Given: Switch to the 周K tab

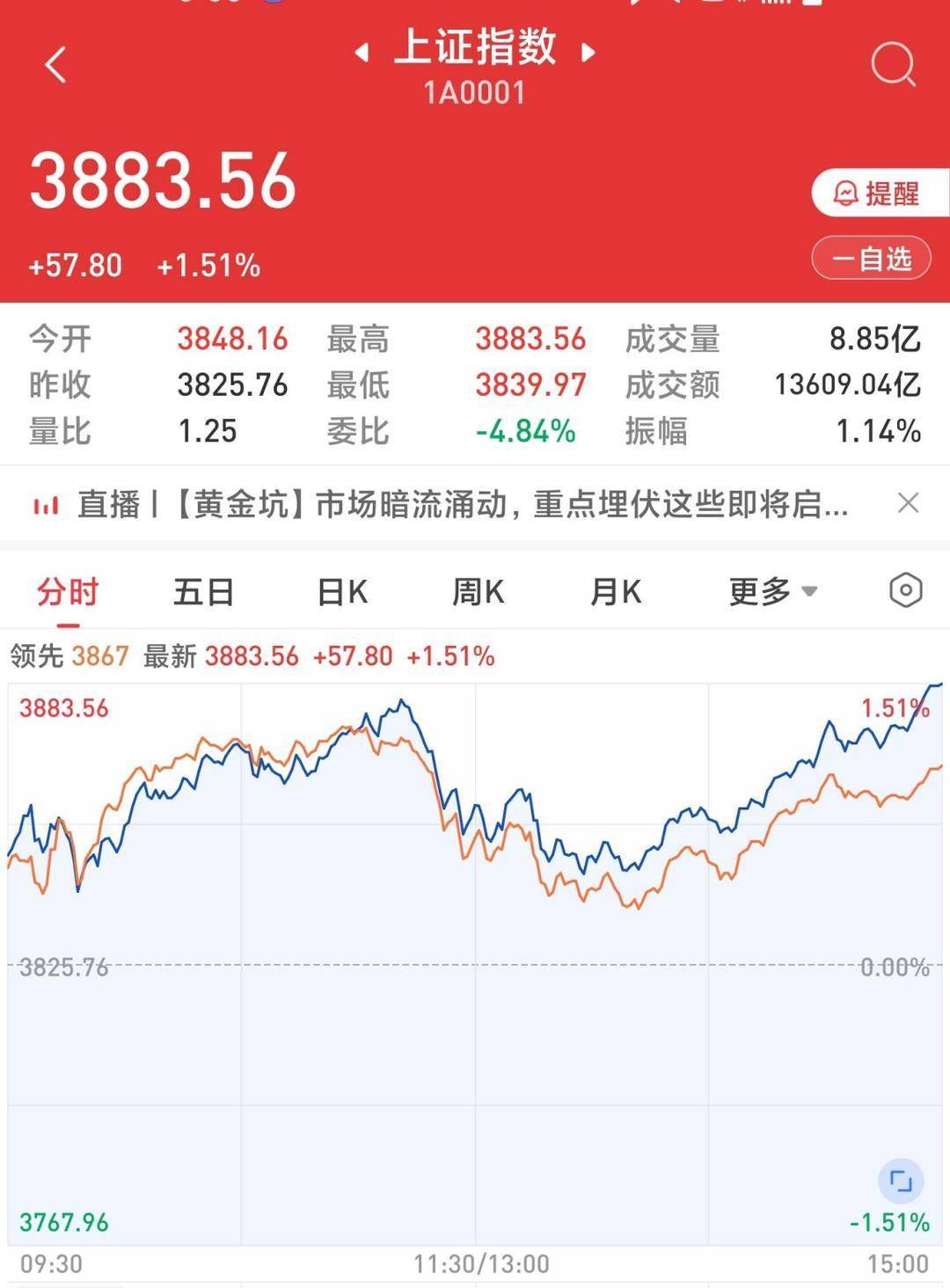Looking at the screenshot, I should 478,591.
